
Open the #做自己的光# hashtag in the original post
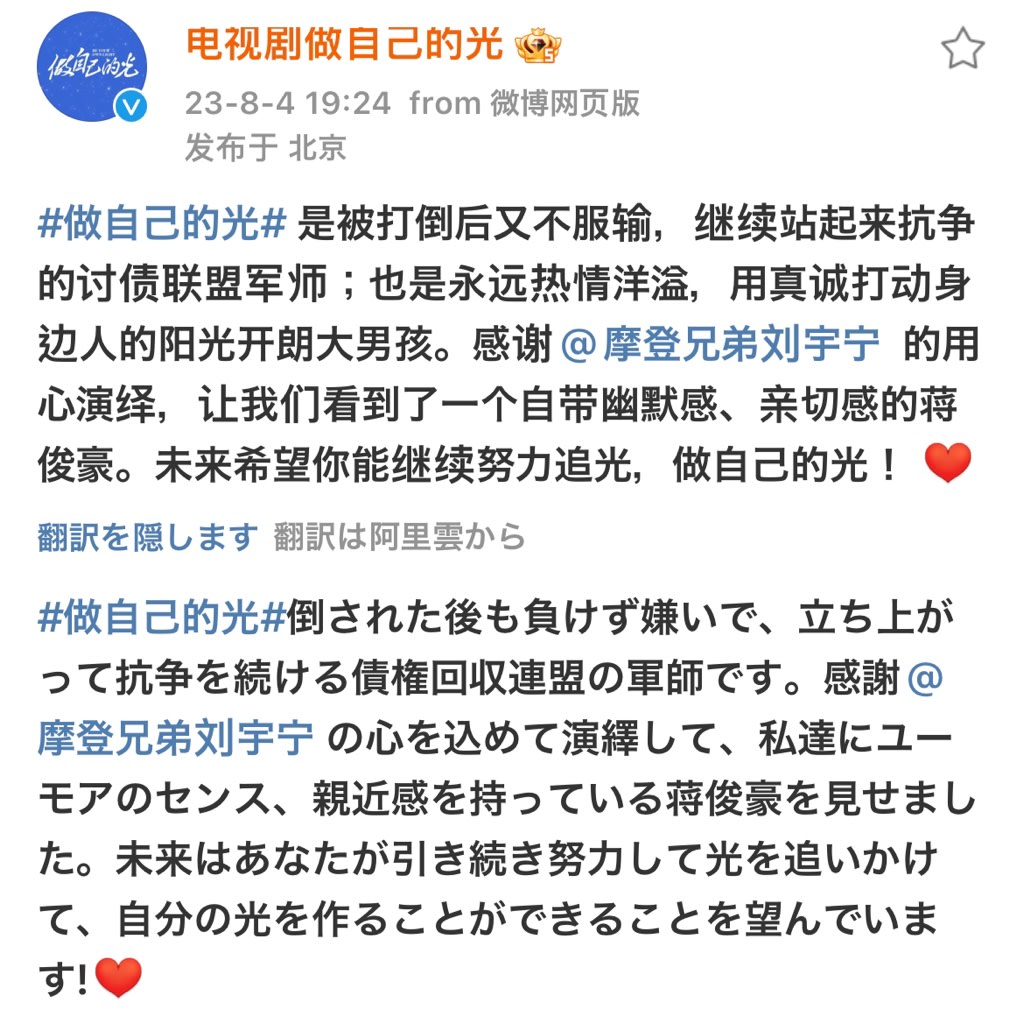[x=163, y=223]
